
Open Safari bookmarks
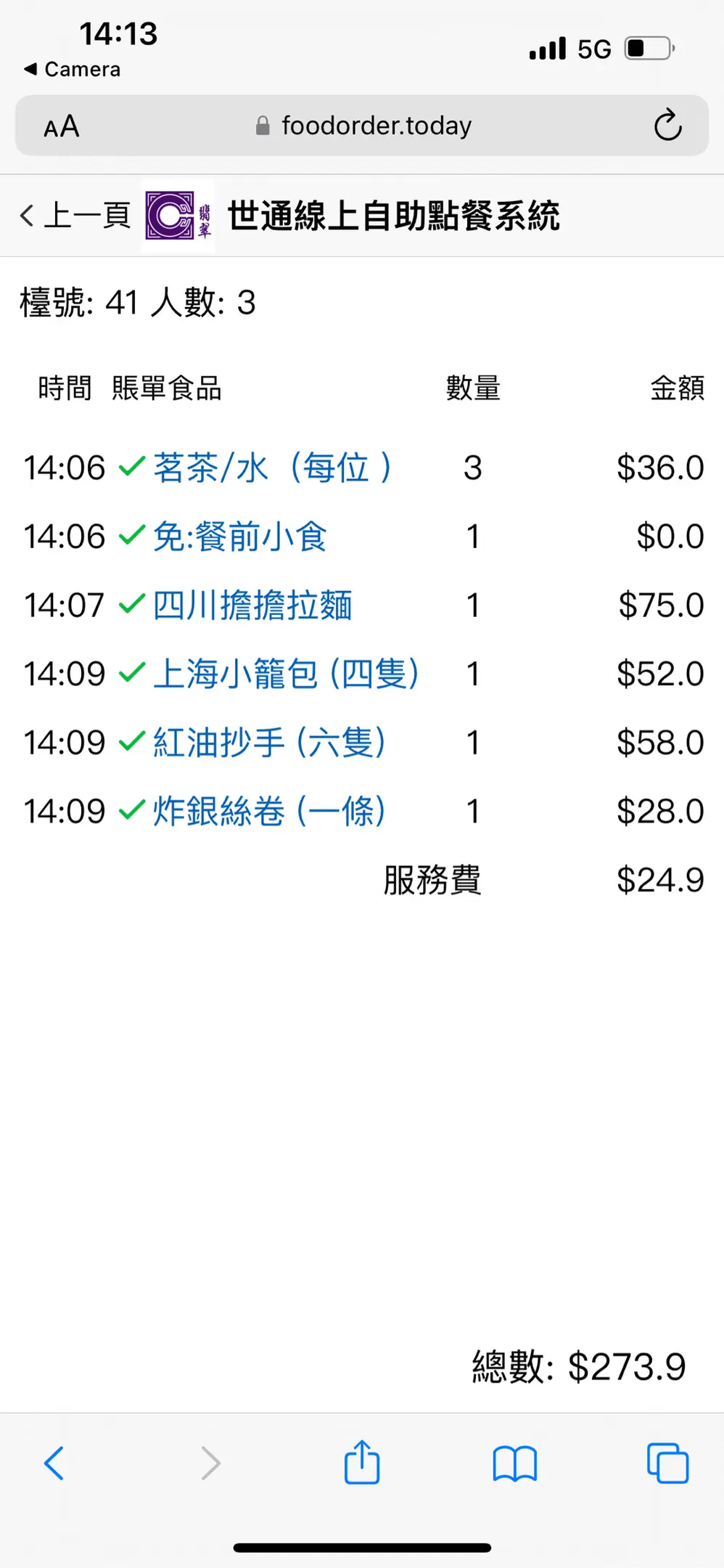click(x=514, y=1463)
